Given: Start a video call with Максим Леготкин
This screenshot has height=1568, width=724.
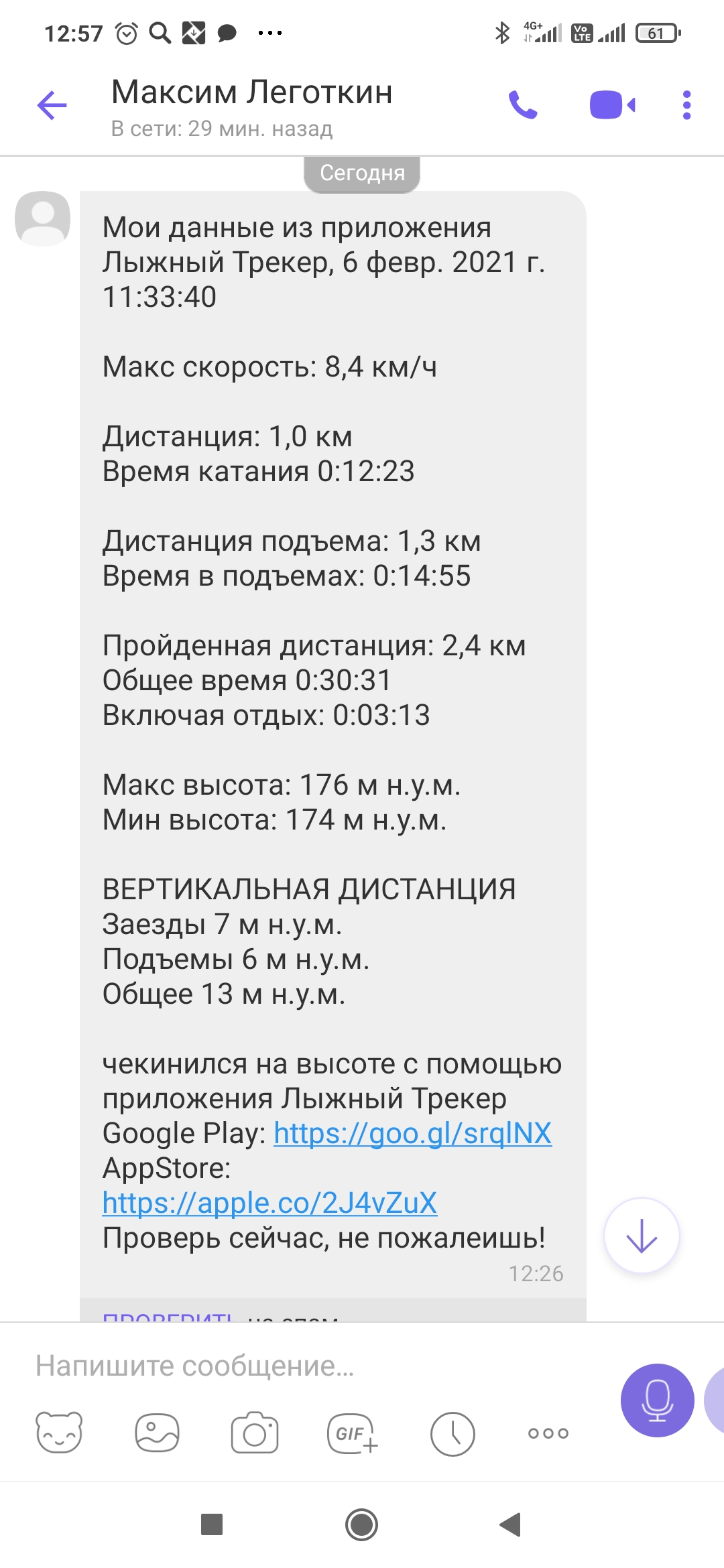Looking at the screenshot, I should click(611, 105).
